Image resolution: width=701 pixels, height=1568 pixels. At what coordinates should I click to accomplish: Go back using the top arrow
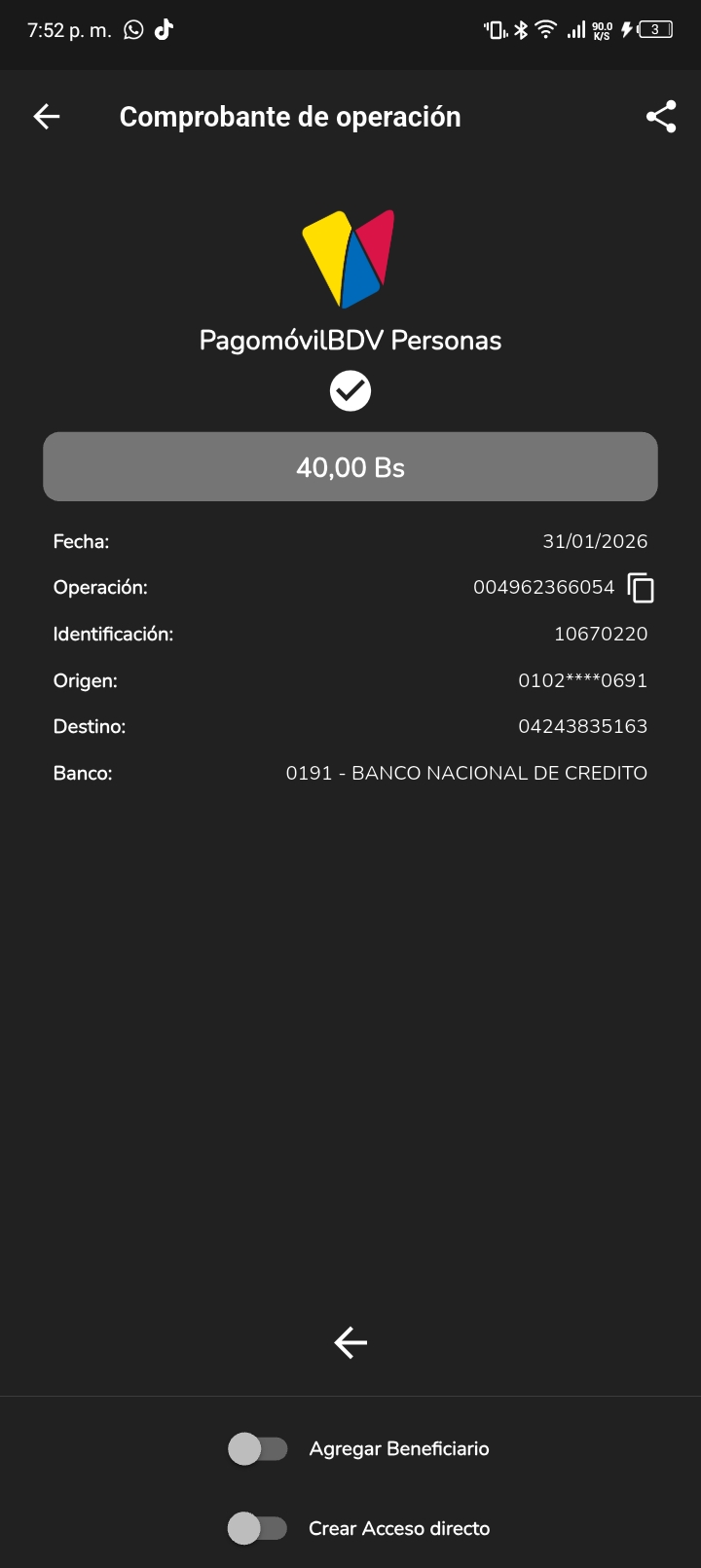pyautogui.click(x=47, y=117)
